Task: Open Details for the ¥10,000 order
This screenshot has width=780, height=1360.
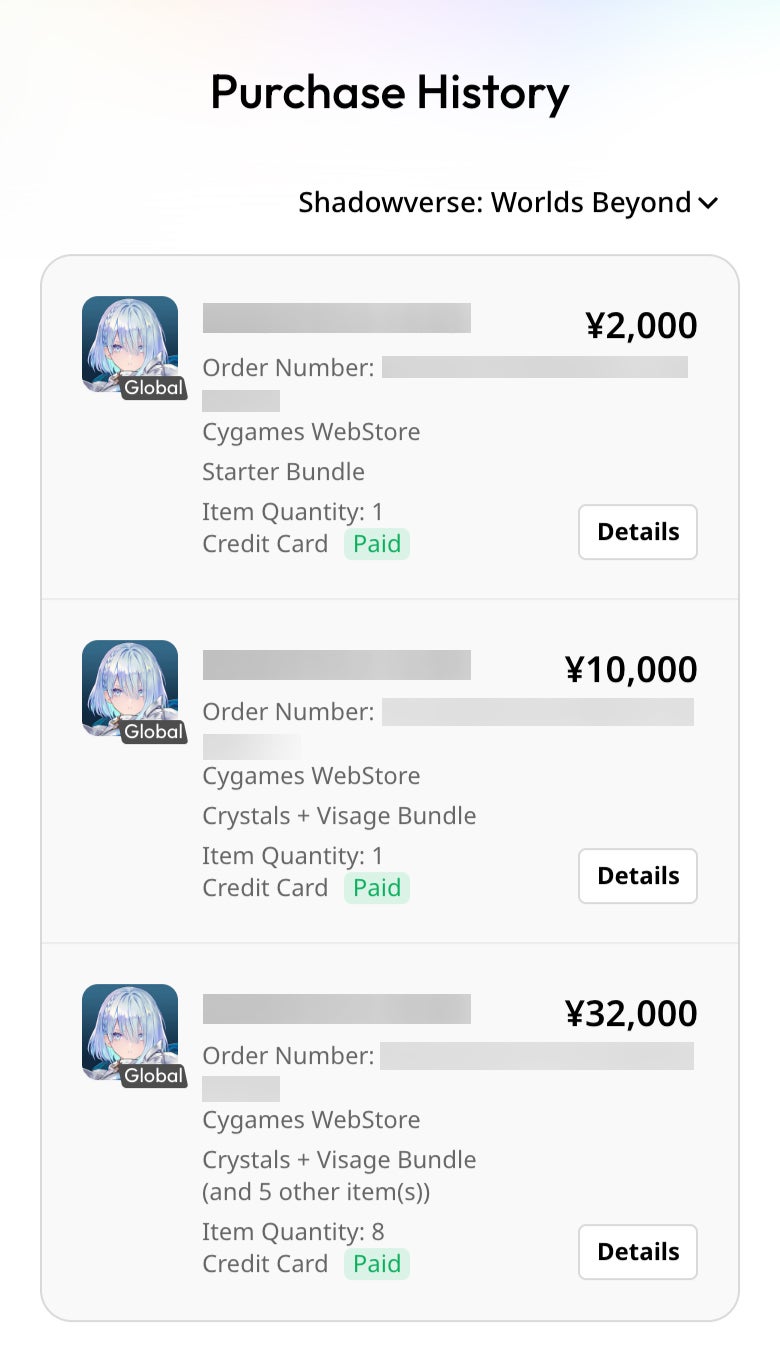Action: (x=637, y=876)
